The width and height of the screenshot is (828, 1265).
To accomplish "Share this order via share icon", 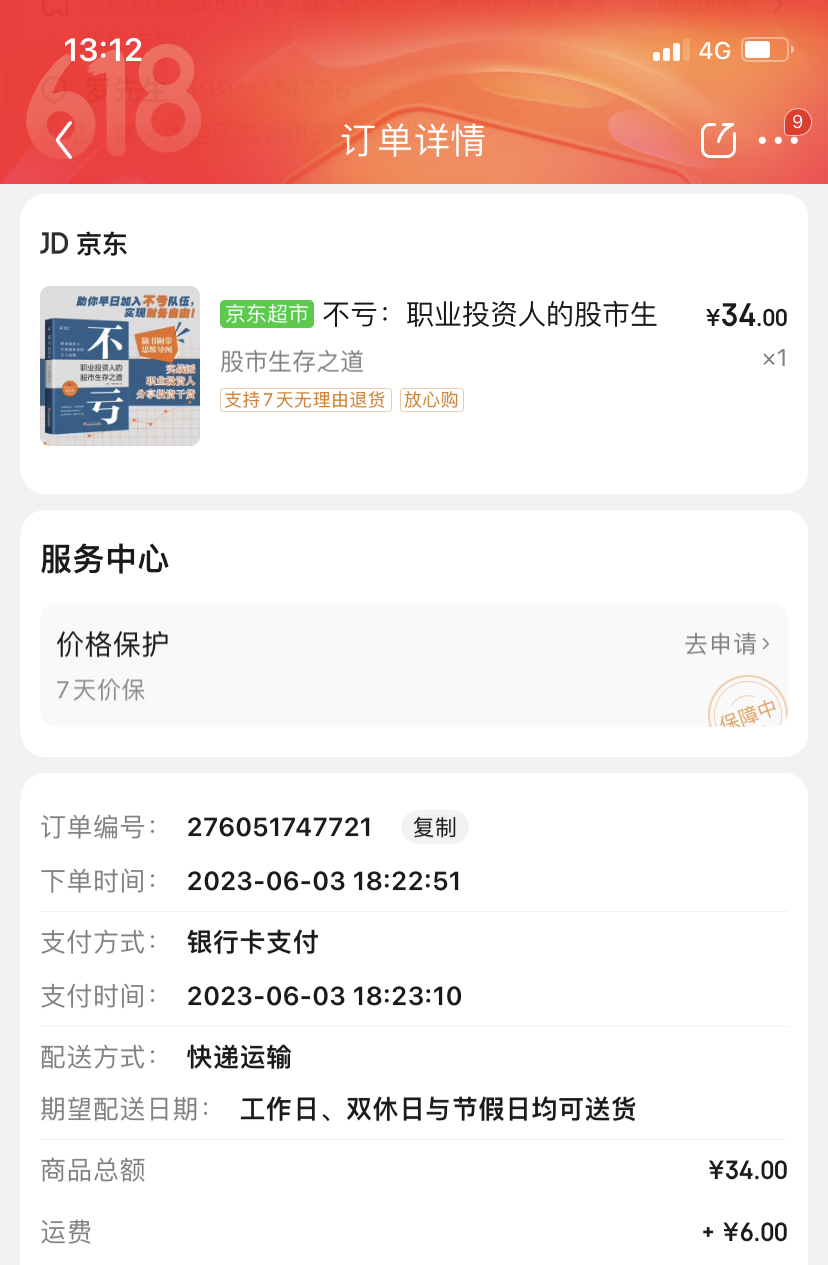I will point(718,140).
